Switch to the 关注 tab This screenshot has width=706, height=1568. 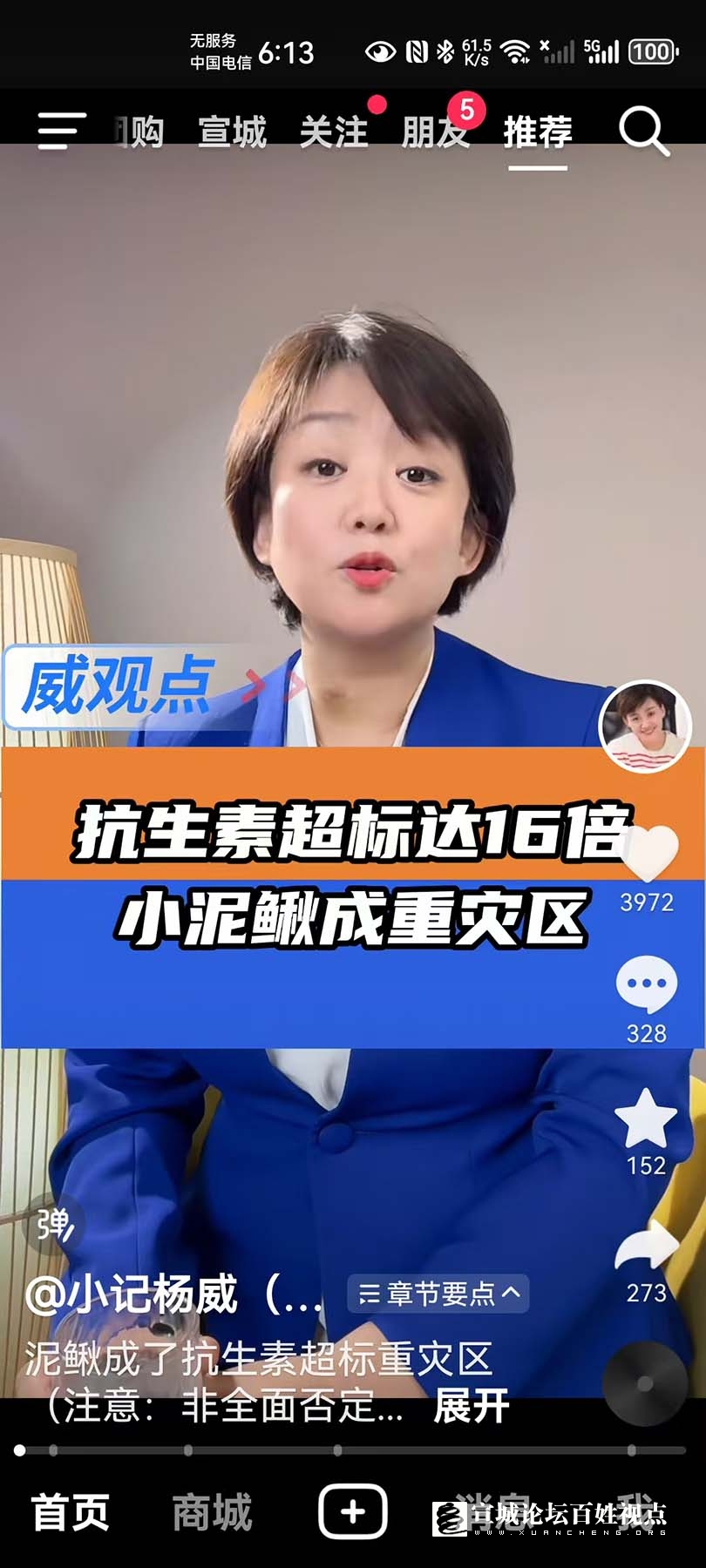334,132
